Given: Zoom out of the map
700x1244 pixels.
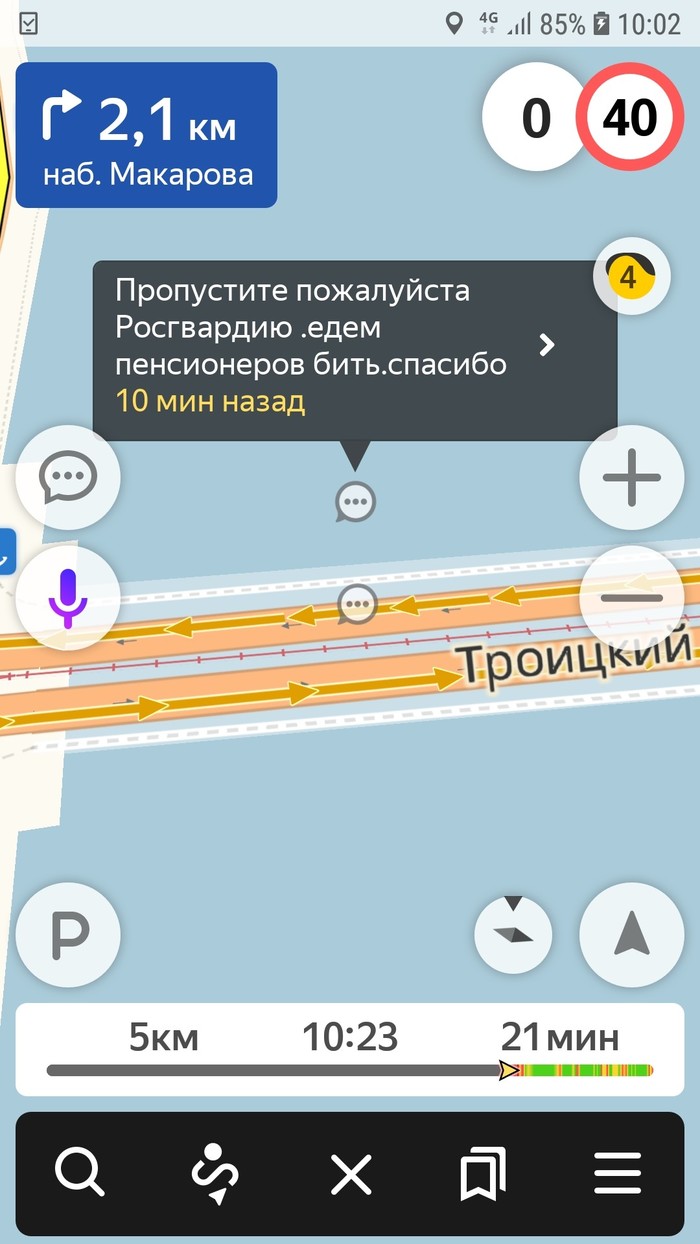Looking at the screenshot, I should click(632, 598).
